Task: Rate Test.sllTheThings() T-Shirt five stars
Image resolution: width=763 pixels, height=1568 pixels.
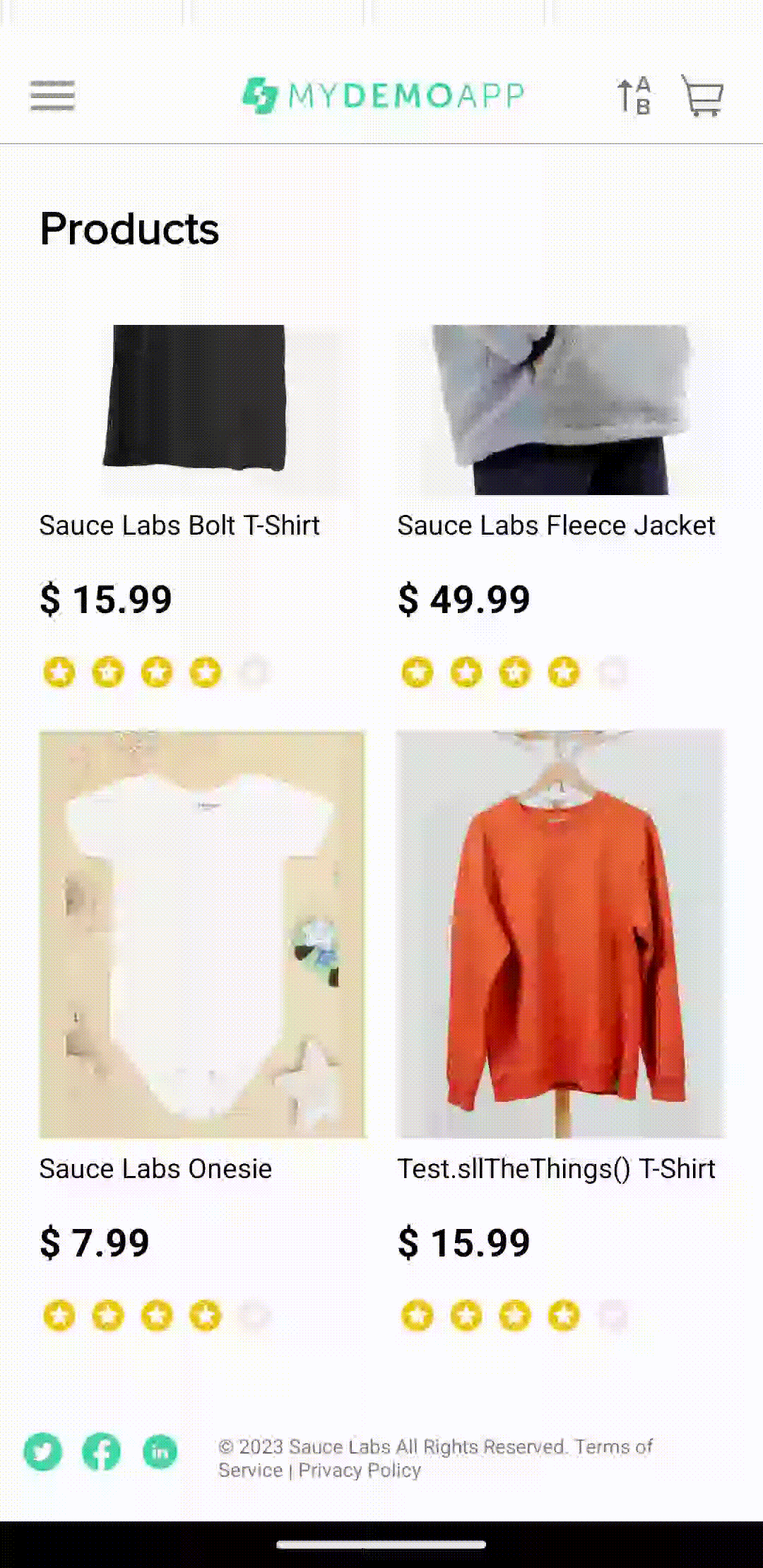Action: 612,1315
